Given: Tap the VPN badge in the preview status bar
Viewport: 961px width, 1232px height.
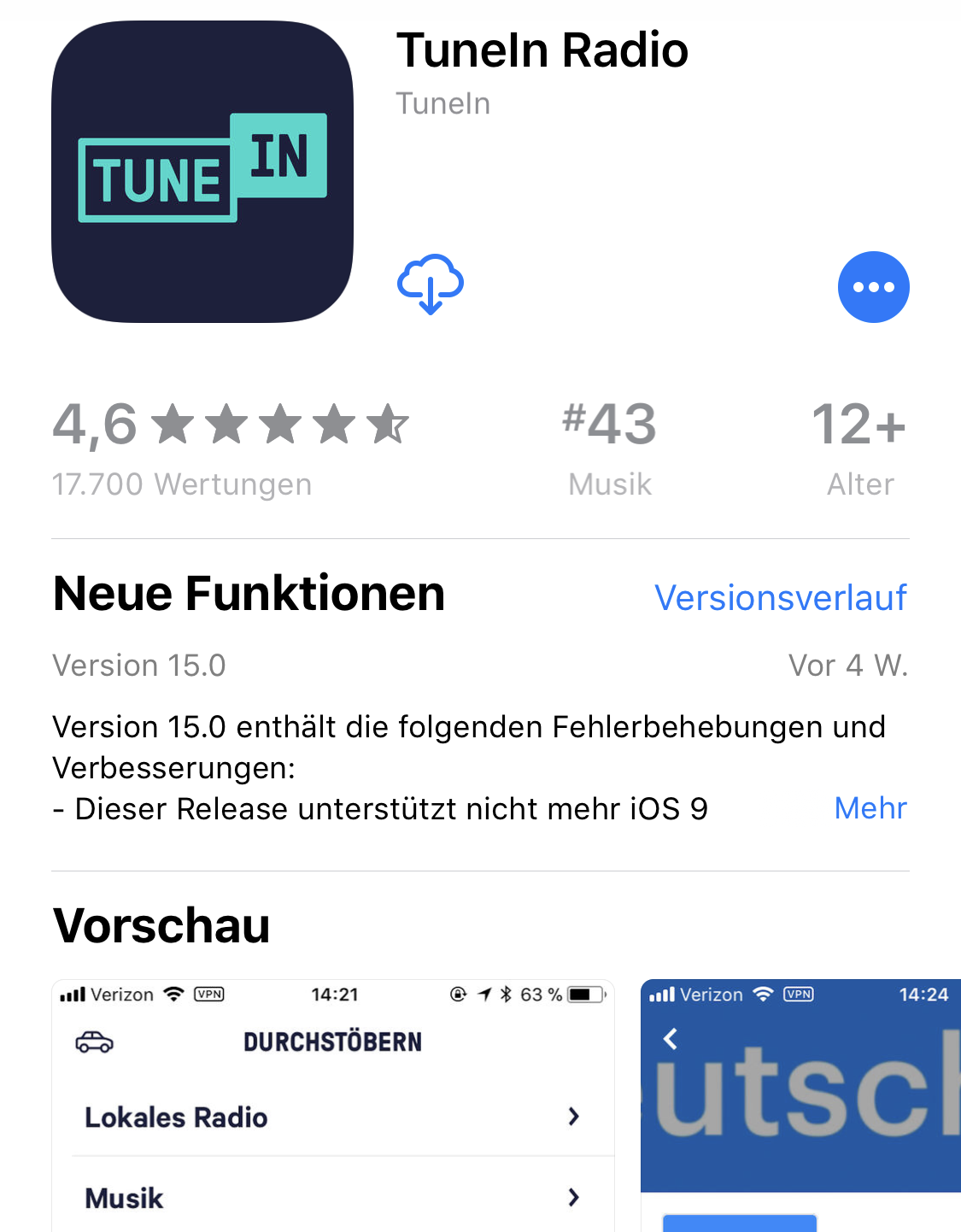Looking at the screenshot, I should click(208, 994).
